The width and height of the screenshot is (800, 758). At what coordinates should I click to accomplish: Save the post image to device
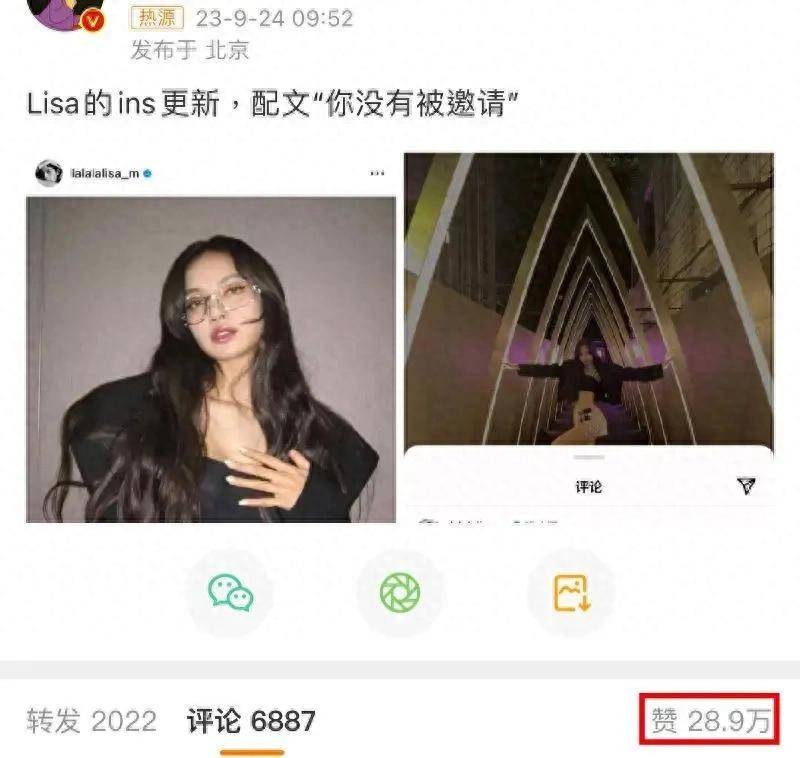click(572, 593)
